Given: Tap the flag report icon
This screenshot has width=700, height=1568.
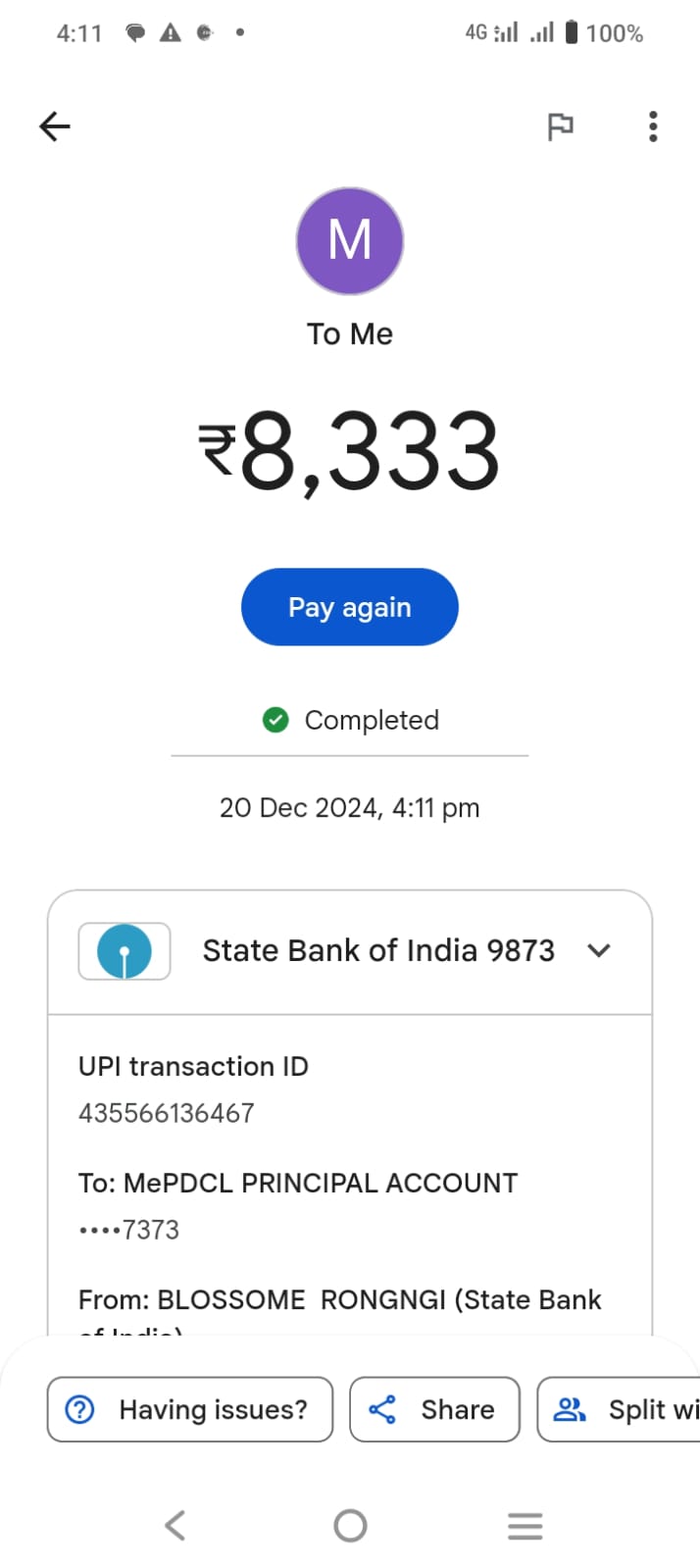Looking at the screenshot, I should pyautogui.click(x=560, y=126).
